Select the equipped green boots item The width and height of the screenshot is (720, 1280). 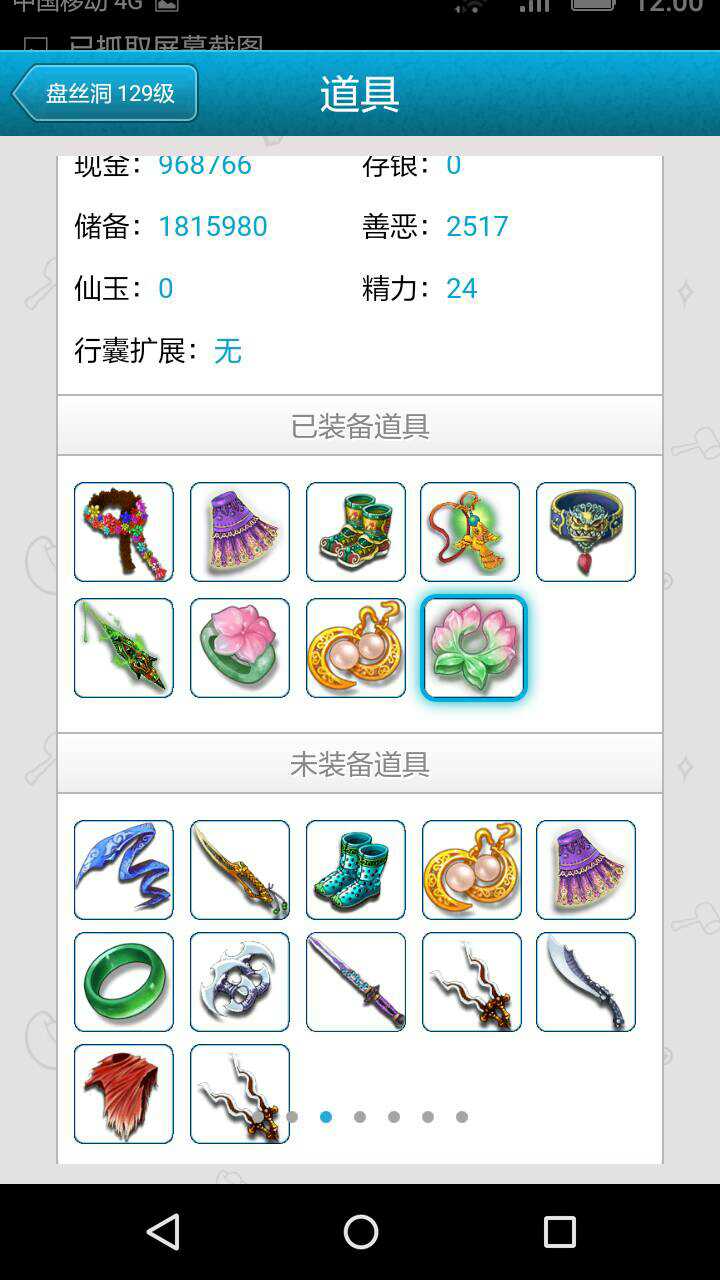click(x=356, y=532)
